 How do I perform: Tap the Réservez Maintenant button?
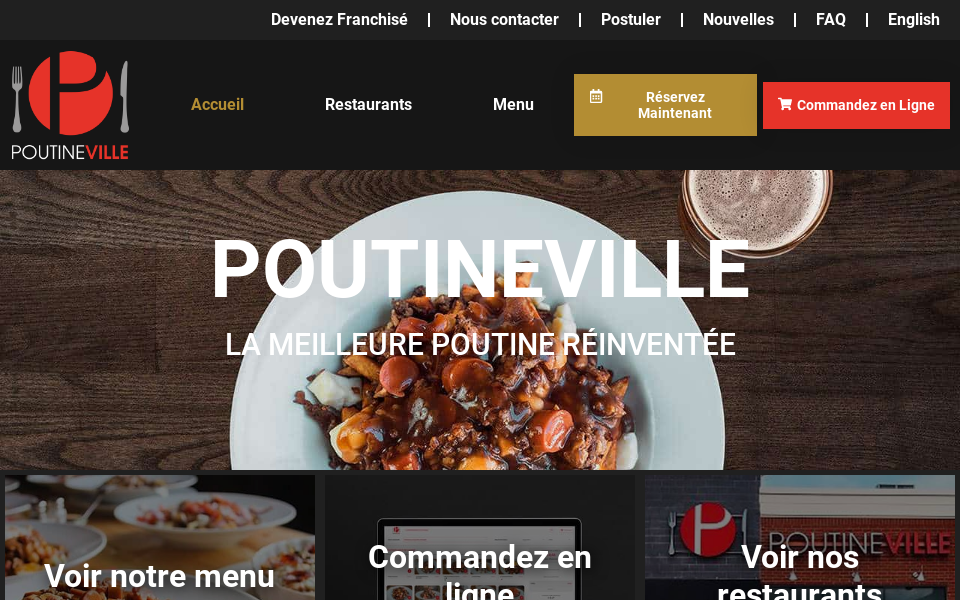(x=665, y=105)
